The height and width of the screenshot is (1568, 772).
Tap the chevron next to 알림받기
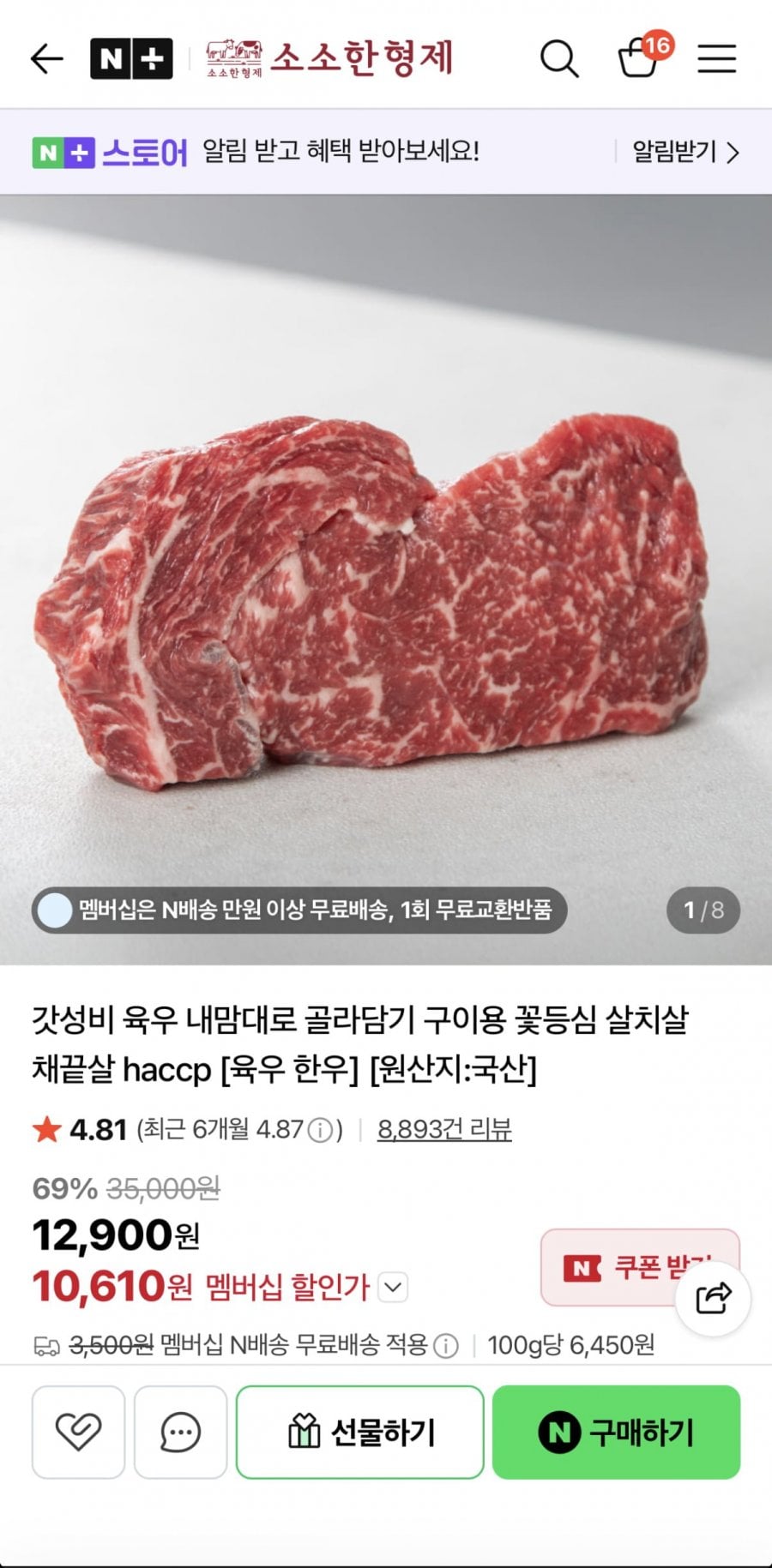(x=733, y=153)
